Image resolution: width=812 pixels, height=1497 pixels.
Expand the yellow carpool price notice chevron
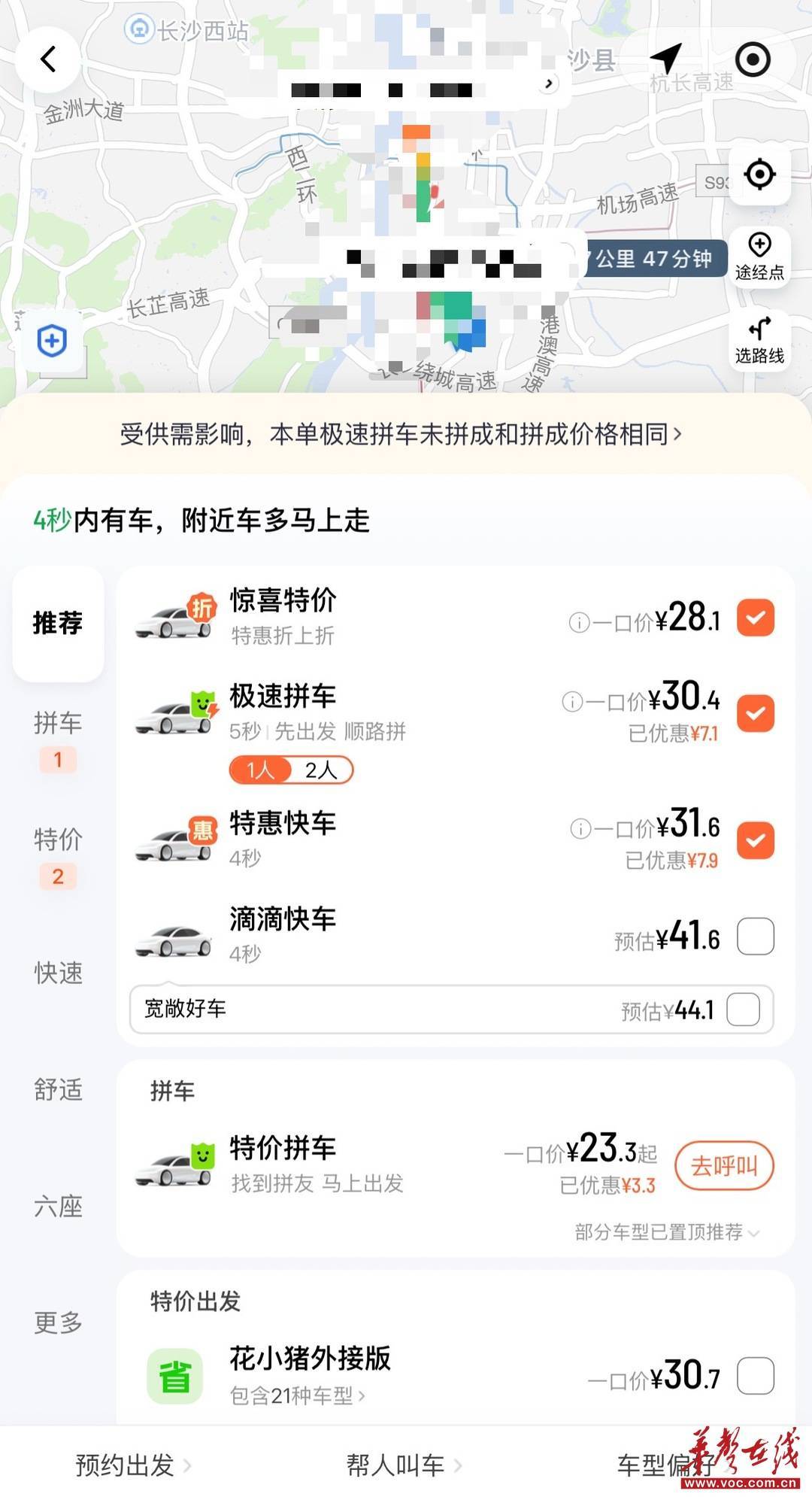[x=679, y=433]
